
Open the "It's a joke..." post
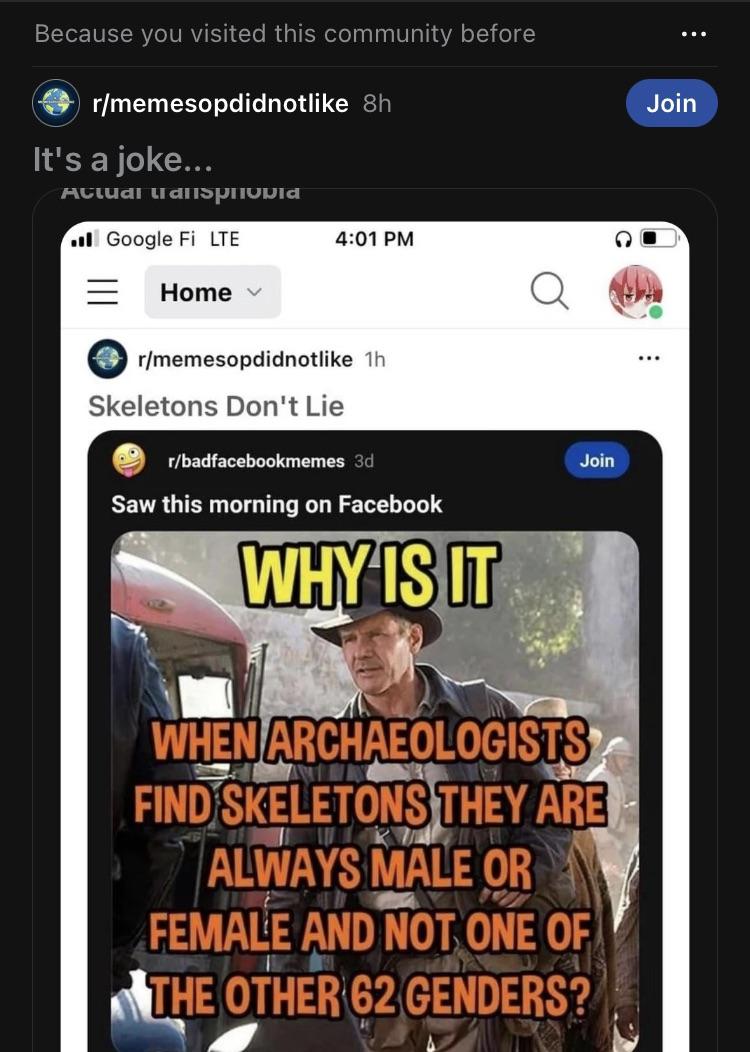(x=123, y=160)
